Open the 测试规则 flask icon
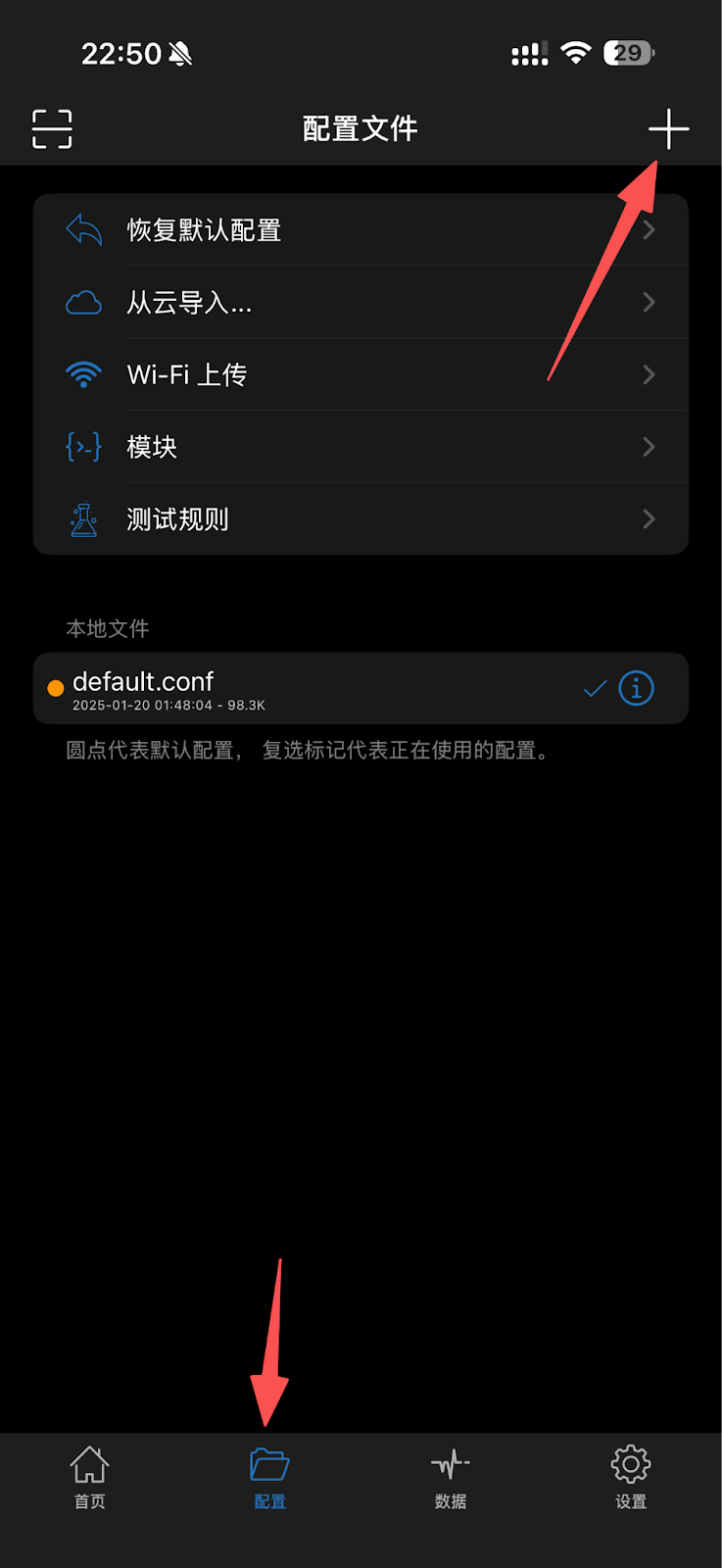 83,518
